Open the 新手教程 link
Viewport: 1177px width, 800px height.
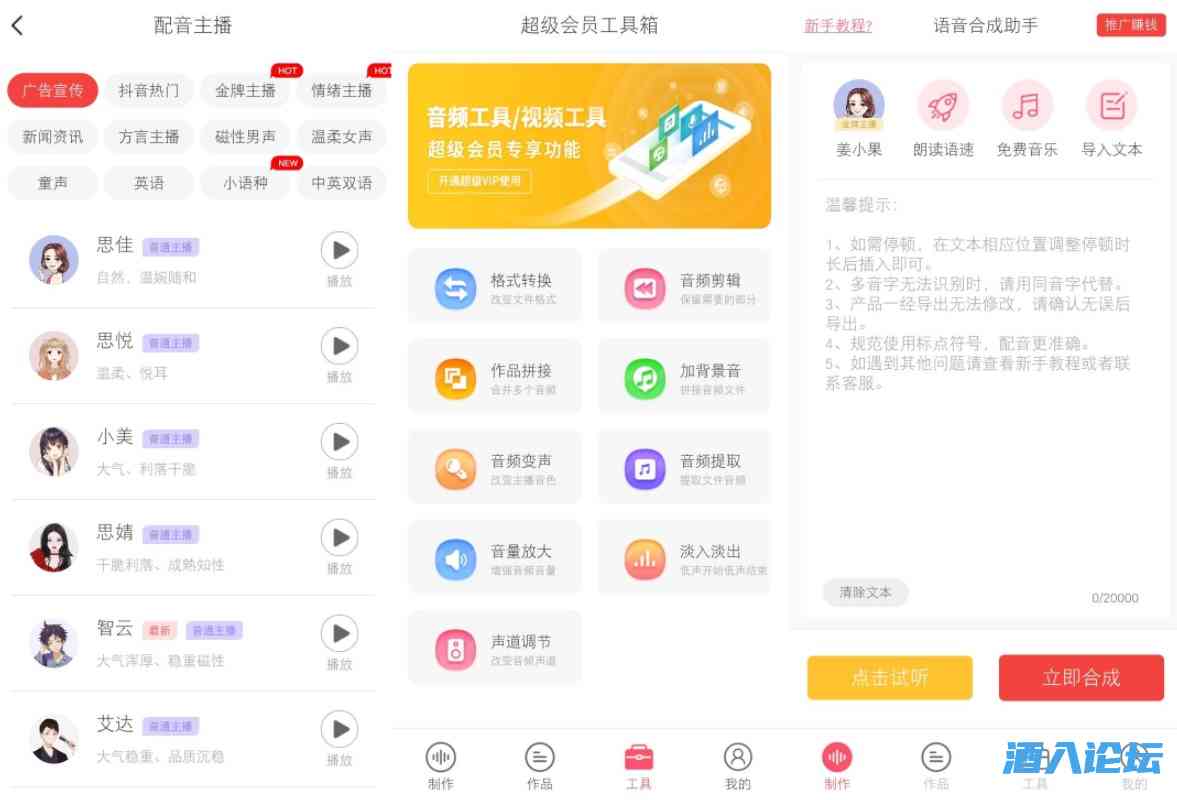(838, 26)
